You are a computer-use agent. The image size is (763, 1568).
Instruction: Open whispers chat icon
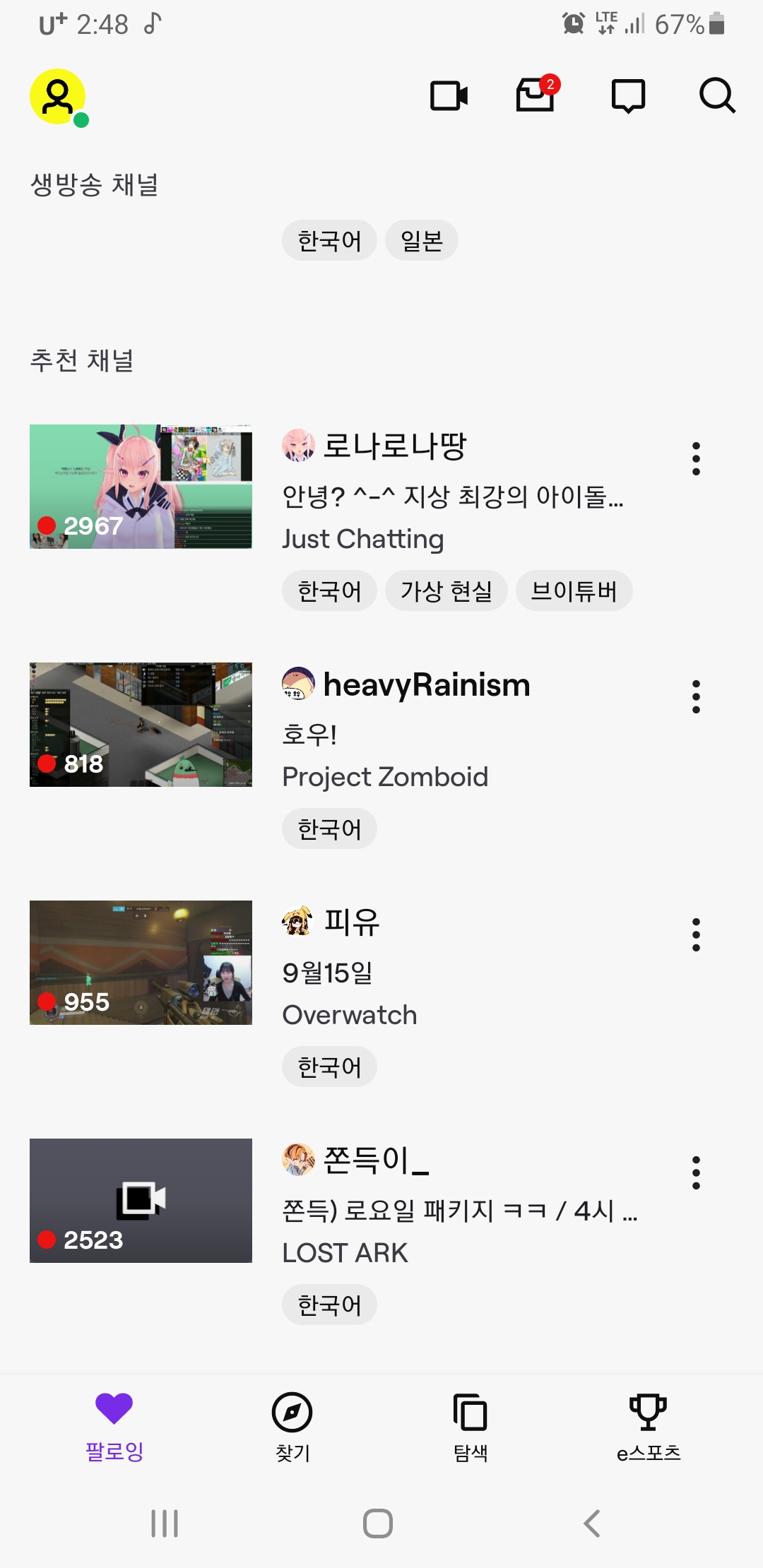tap(628, 96)
